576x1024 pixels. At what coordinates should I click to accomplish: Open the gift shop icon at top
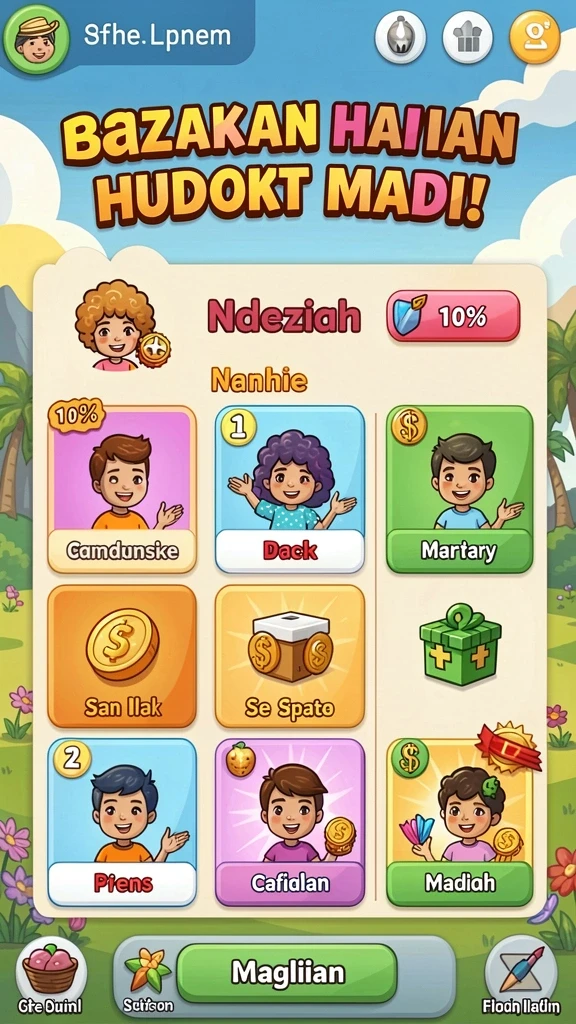click(468, 38)
